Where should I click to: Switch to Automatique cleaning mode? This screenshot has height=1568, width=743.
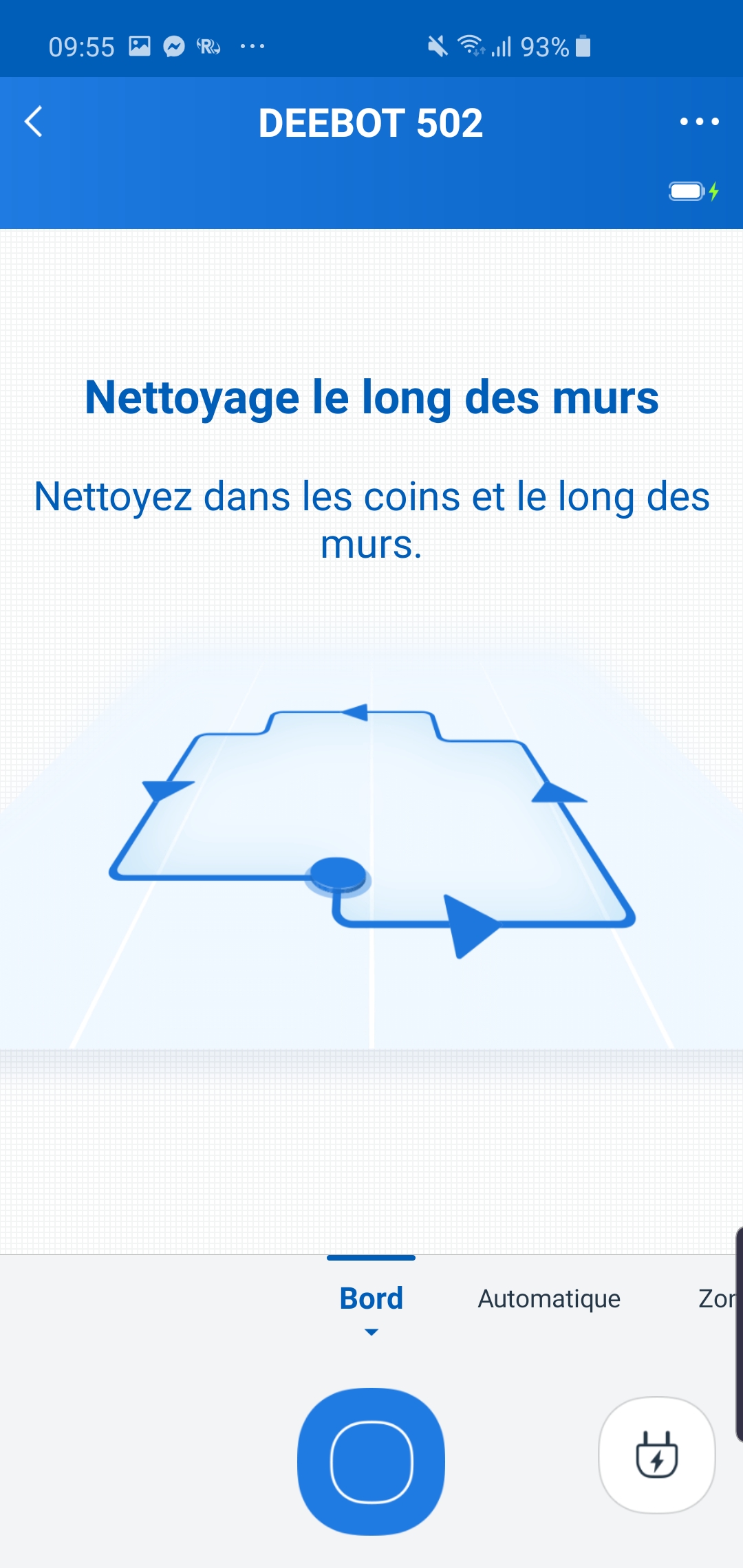click(x=549, y=1298)
